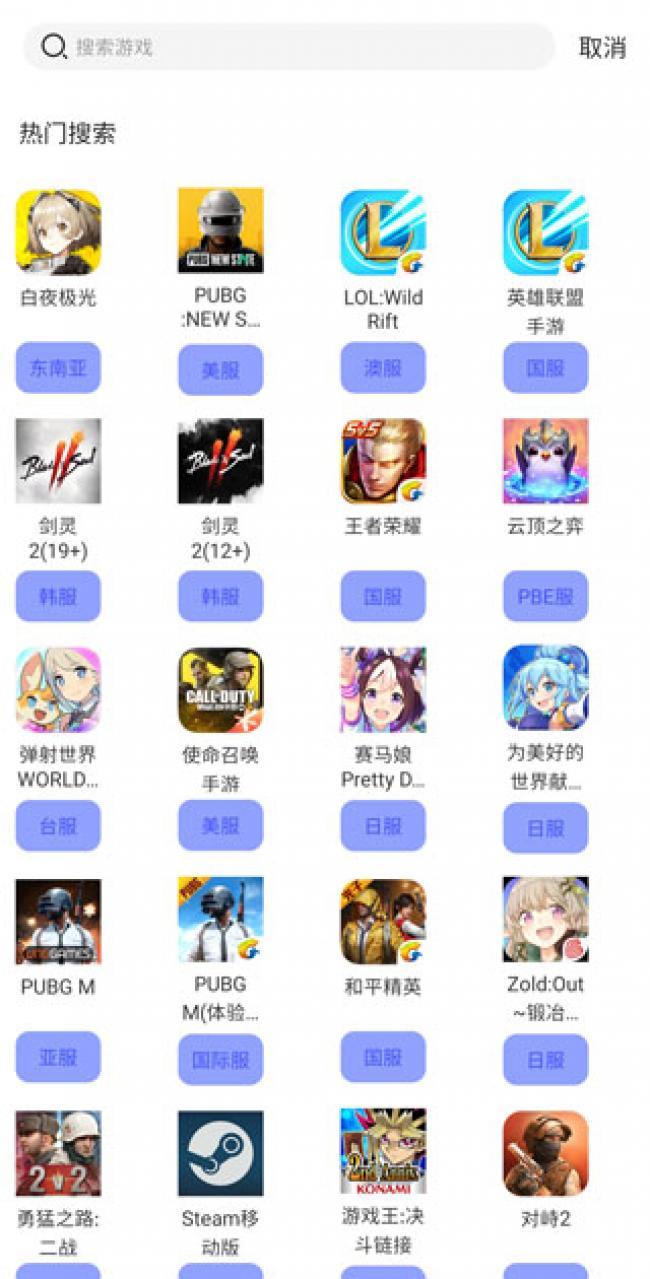Tap the 搜索游戏 search field
Image resolution: width=650 pixels, height=1279 pixels.
tap(300, 47)
